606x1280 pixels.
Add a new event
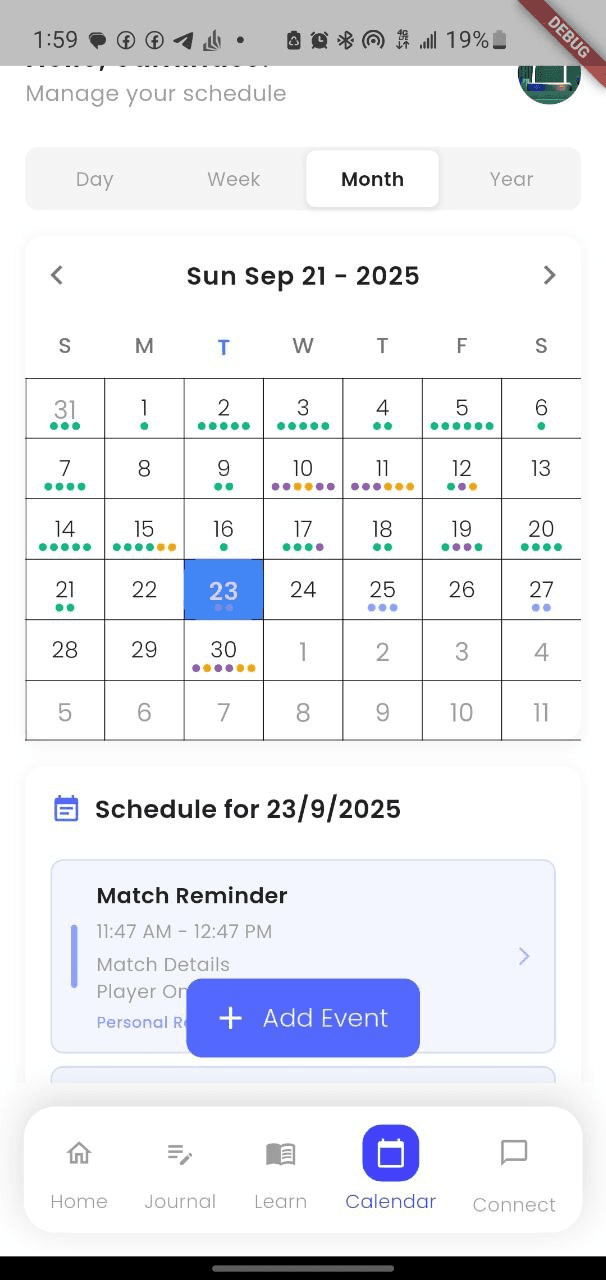point(303,1018)
